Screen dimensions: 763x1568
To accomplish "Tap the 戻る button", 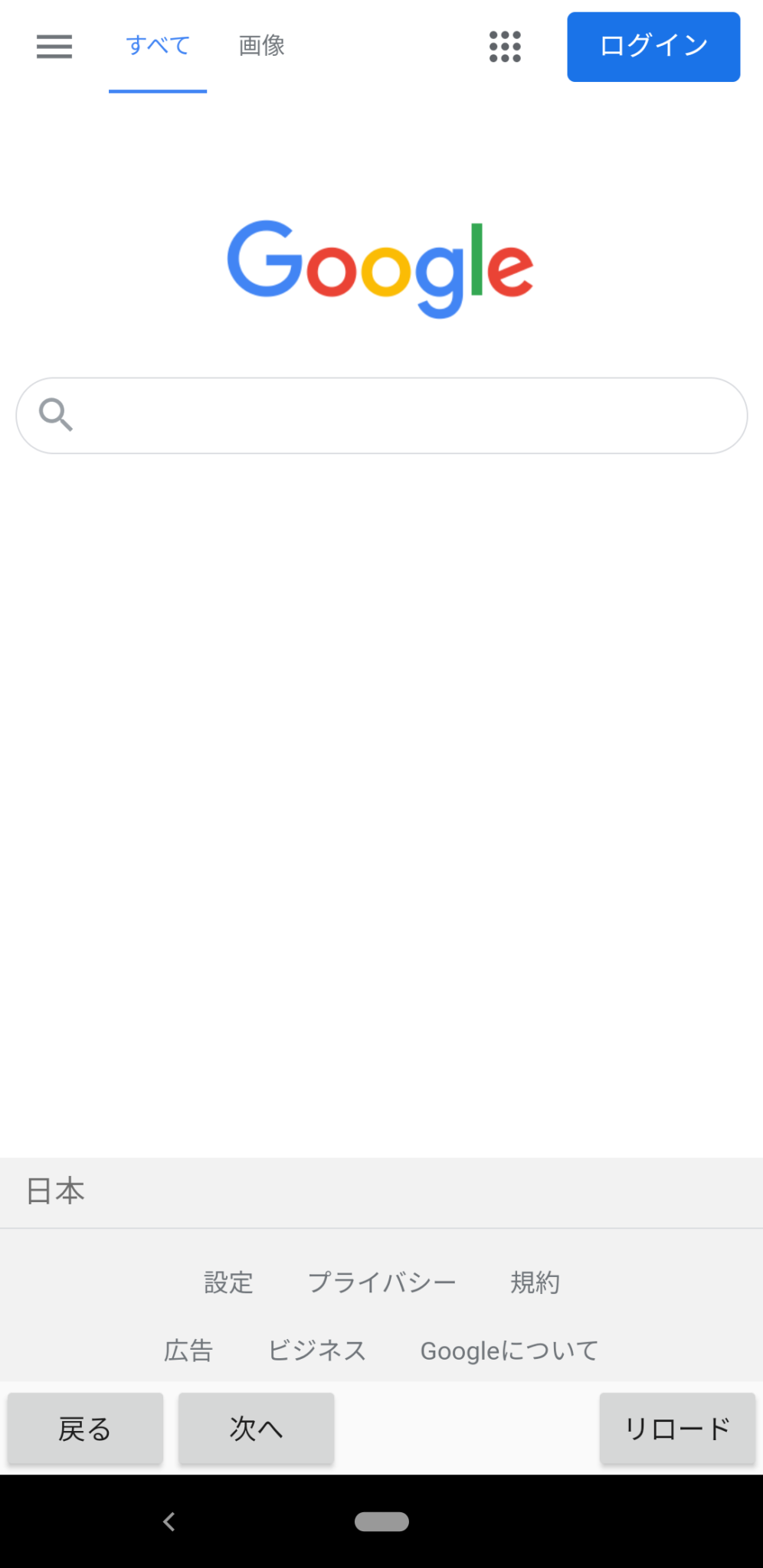I will [85, 1429].
